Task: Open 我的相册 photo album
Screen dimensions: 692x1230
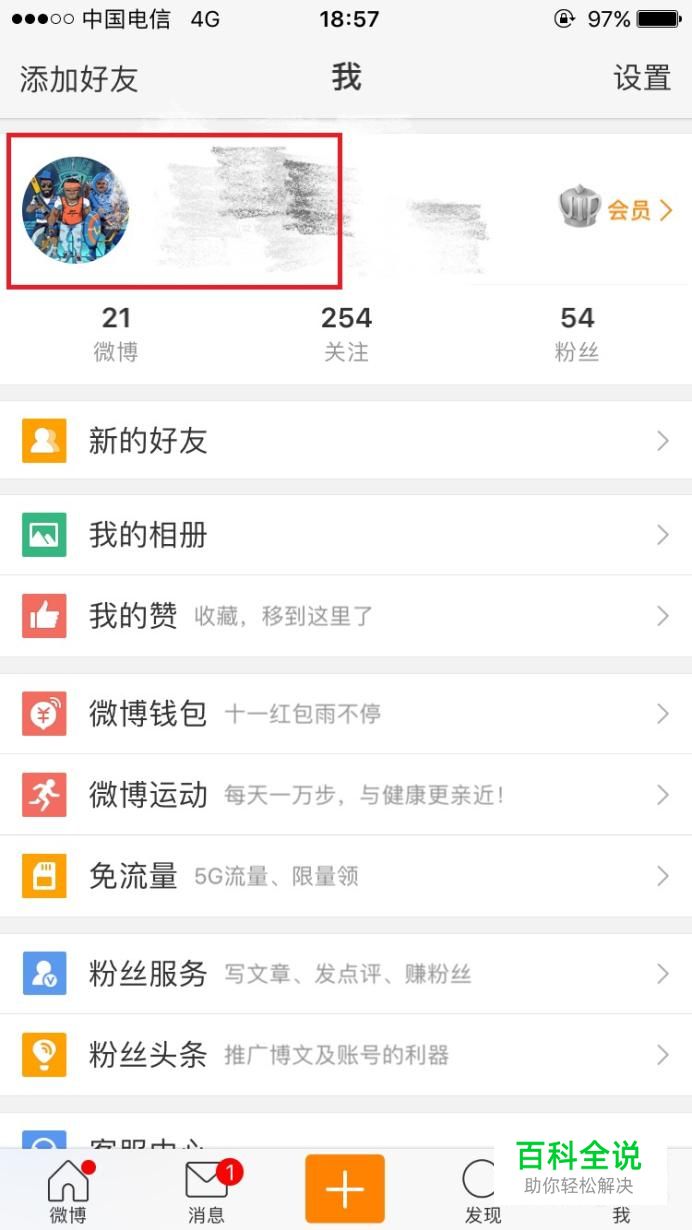Action: (346, 535)
